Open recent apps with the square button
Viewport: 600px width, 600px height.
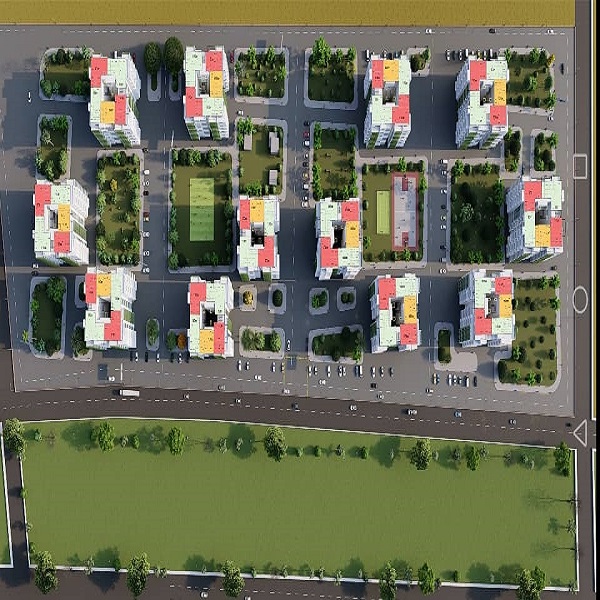point(580,166)
